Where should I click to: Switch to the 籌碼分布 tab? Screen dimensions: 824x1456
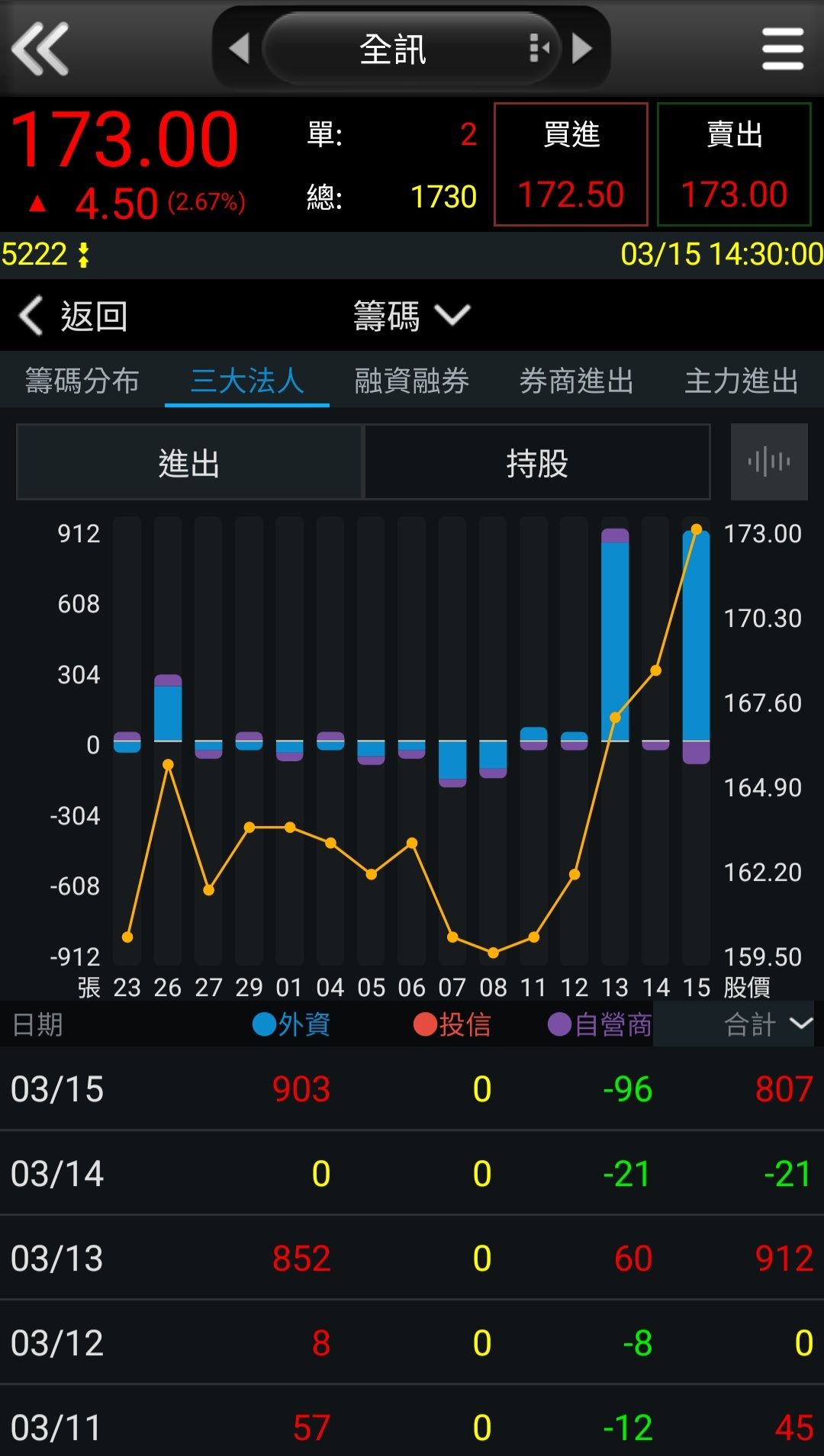pos(82,381)
